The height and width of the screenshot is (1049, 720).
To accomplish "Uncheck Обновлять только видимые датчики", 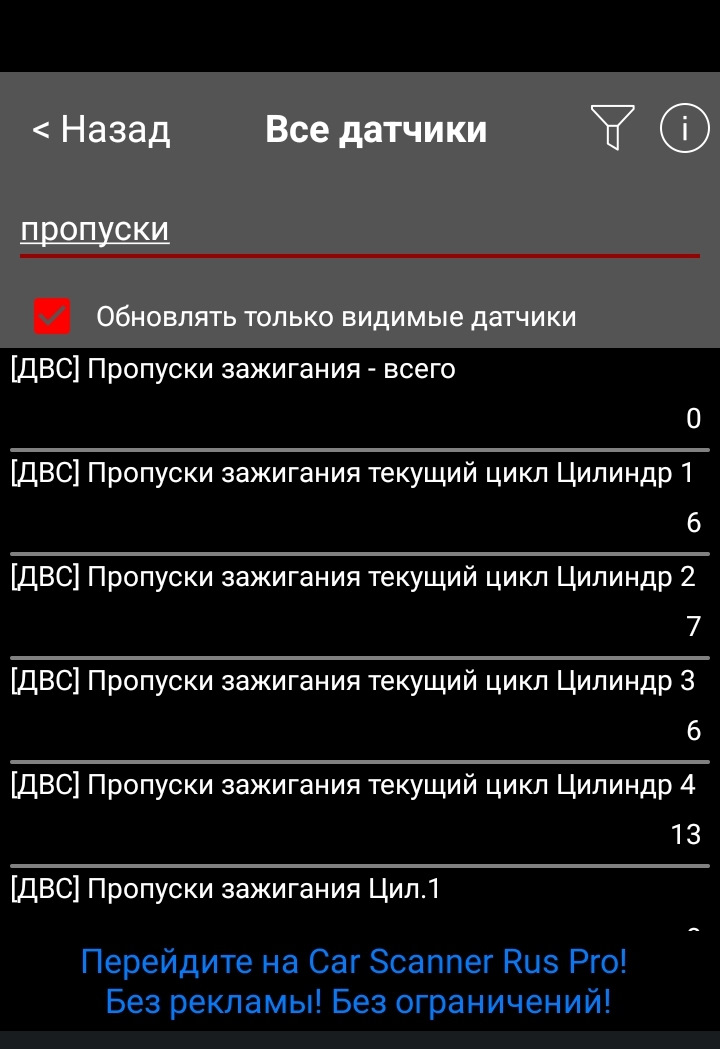I will [x=52, y=317].
